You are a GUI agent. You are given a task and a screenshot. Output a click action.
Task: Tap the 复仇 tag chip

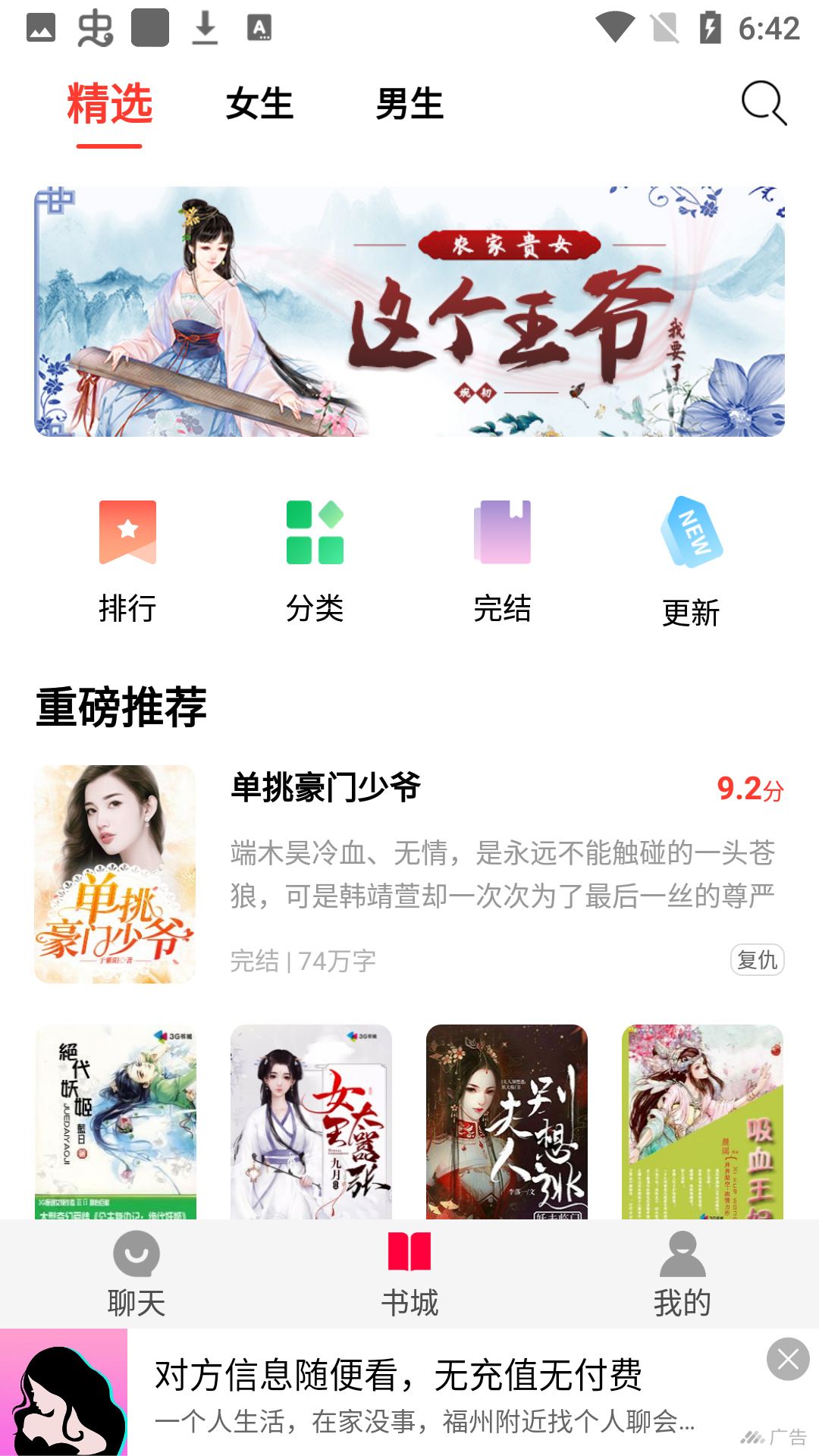(757, 960)
